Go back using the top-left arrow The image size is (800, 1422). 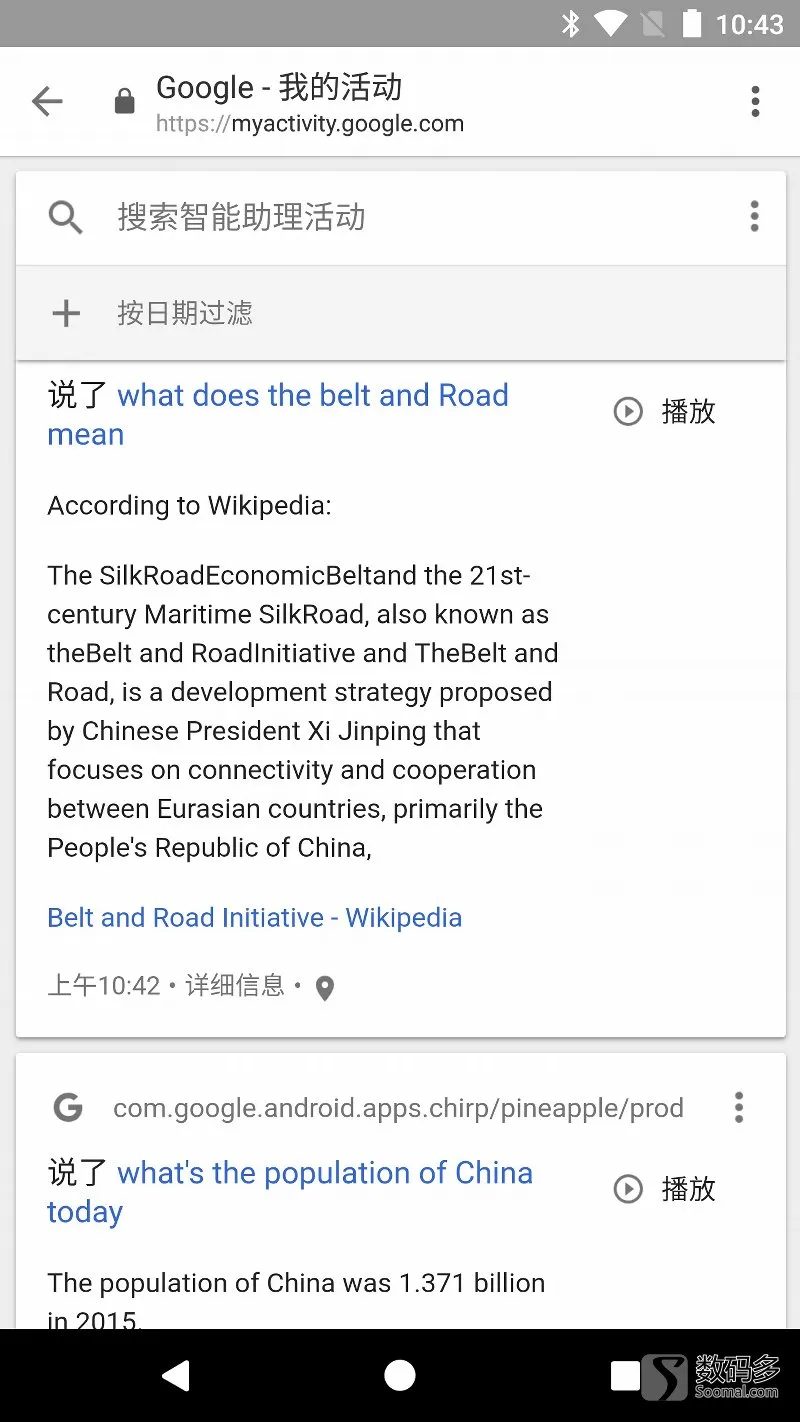[x=47, y=101]
